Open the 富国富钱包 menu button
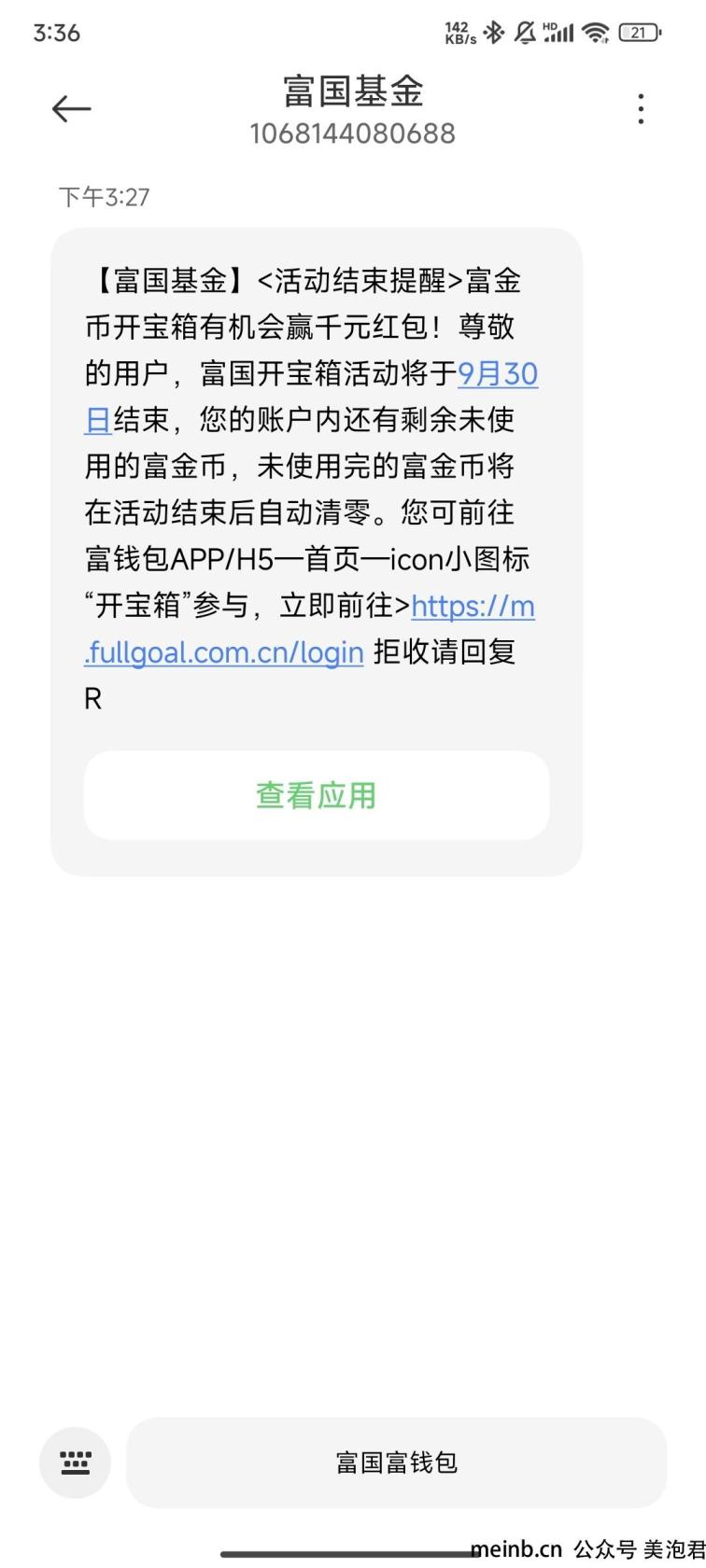 pyautogui.click(x=397, y=1463)
